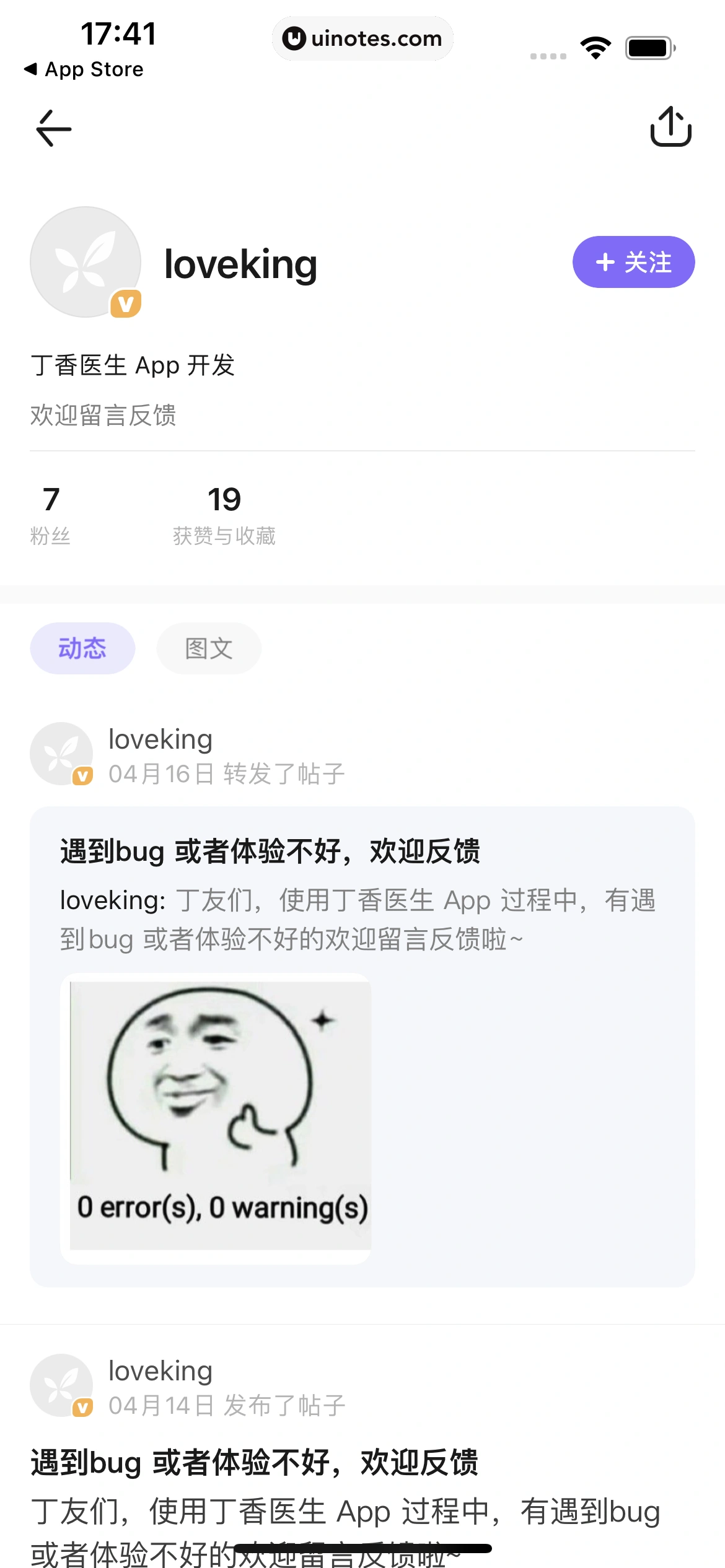Click the back arrow to return
Viewport: 725px width, 1568px height.
[x=53, y=128]
